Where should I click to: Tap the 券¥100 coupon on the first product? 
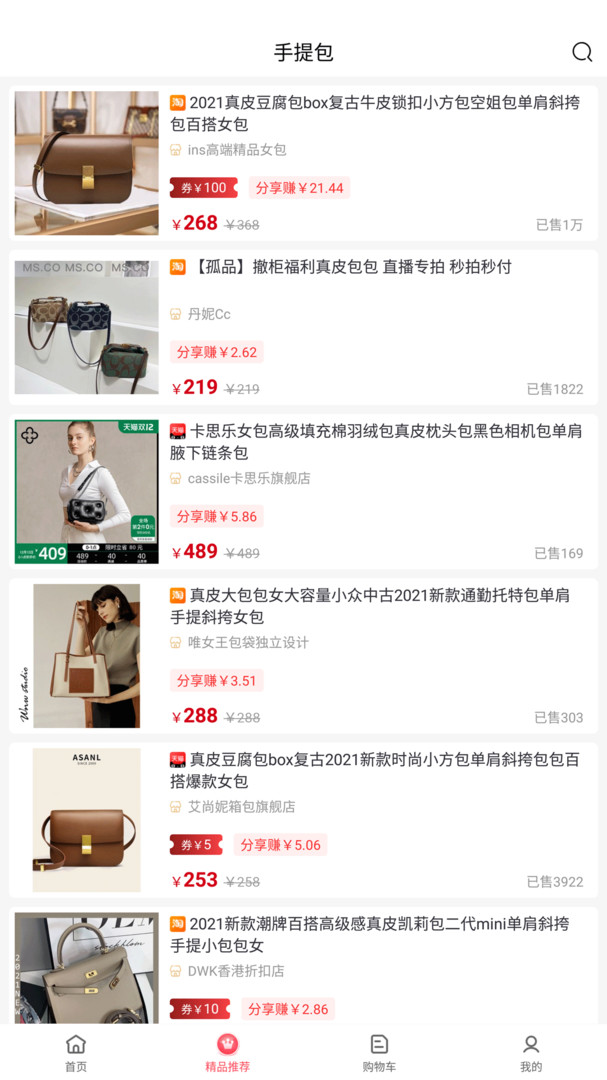coord(203,188)
